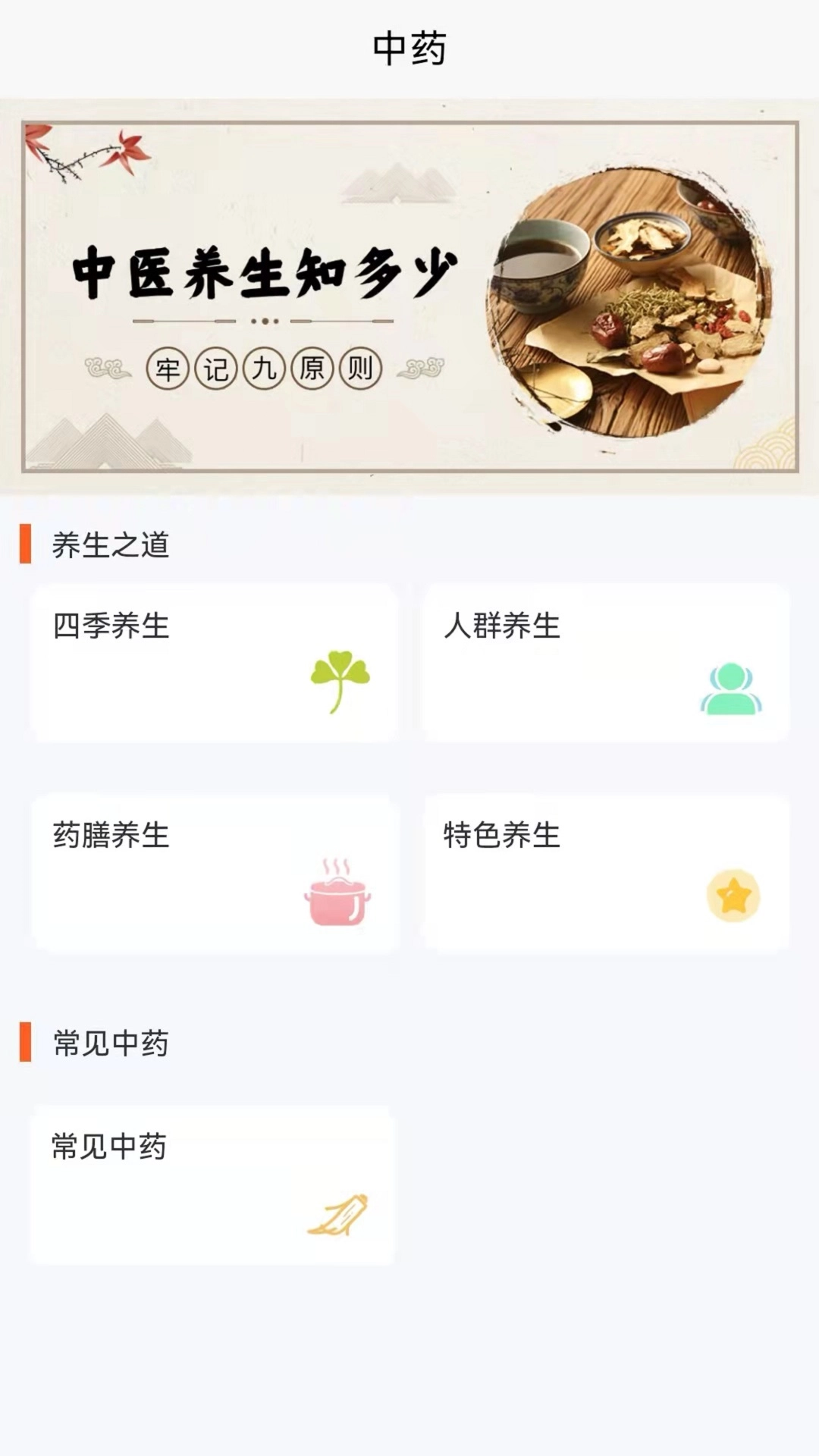Click the teal people group icon for 人群养生
Viewport: 819px width, 1456px height.
click(730, 687)
